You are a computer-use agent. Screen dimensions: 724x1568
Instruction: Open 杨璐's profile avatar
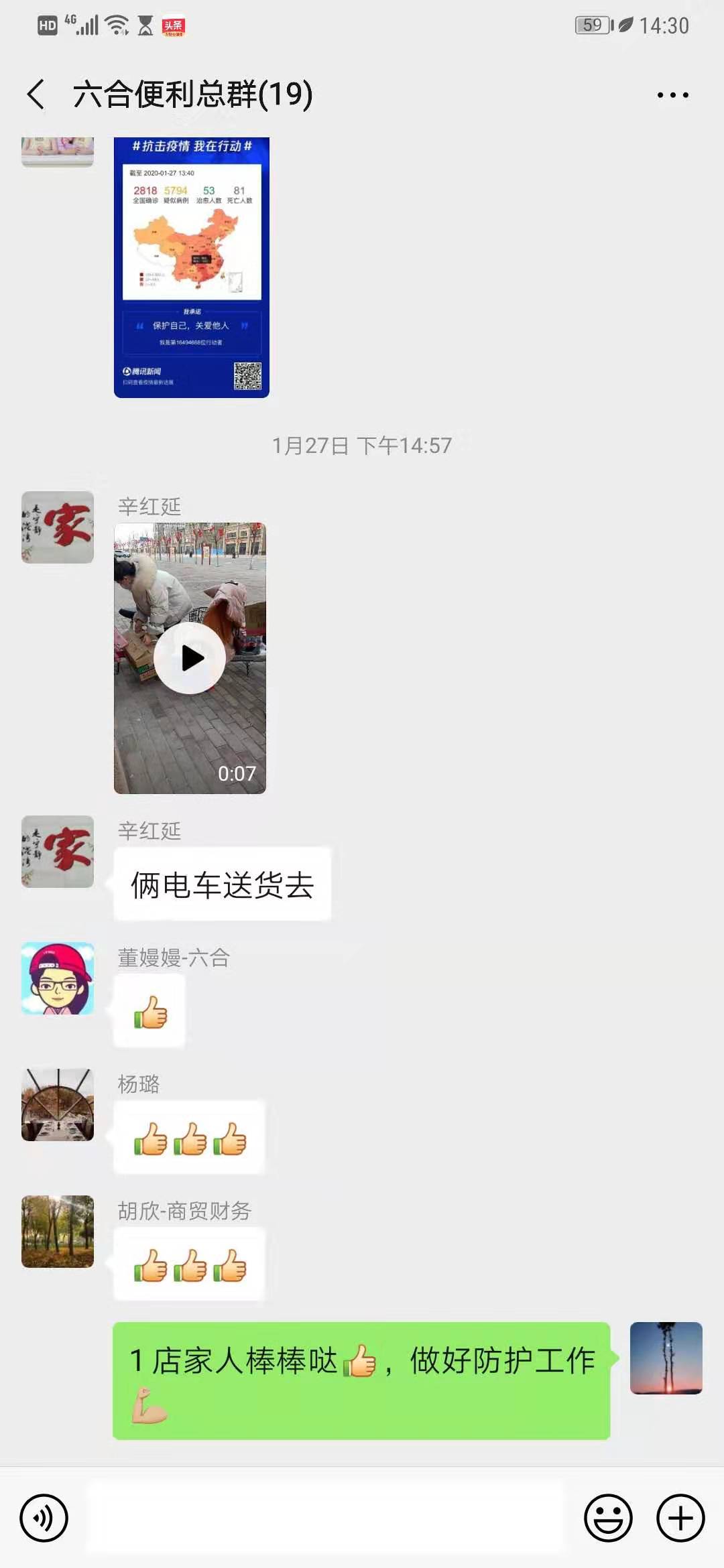(58, 1105)
